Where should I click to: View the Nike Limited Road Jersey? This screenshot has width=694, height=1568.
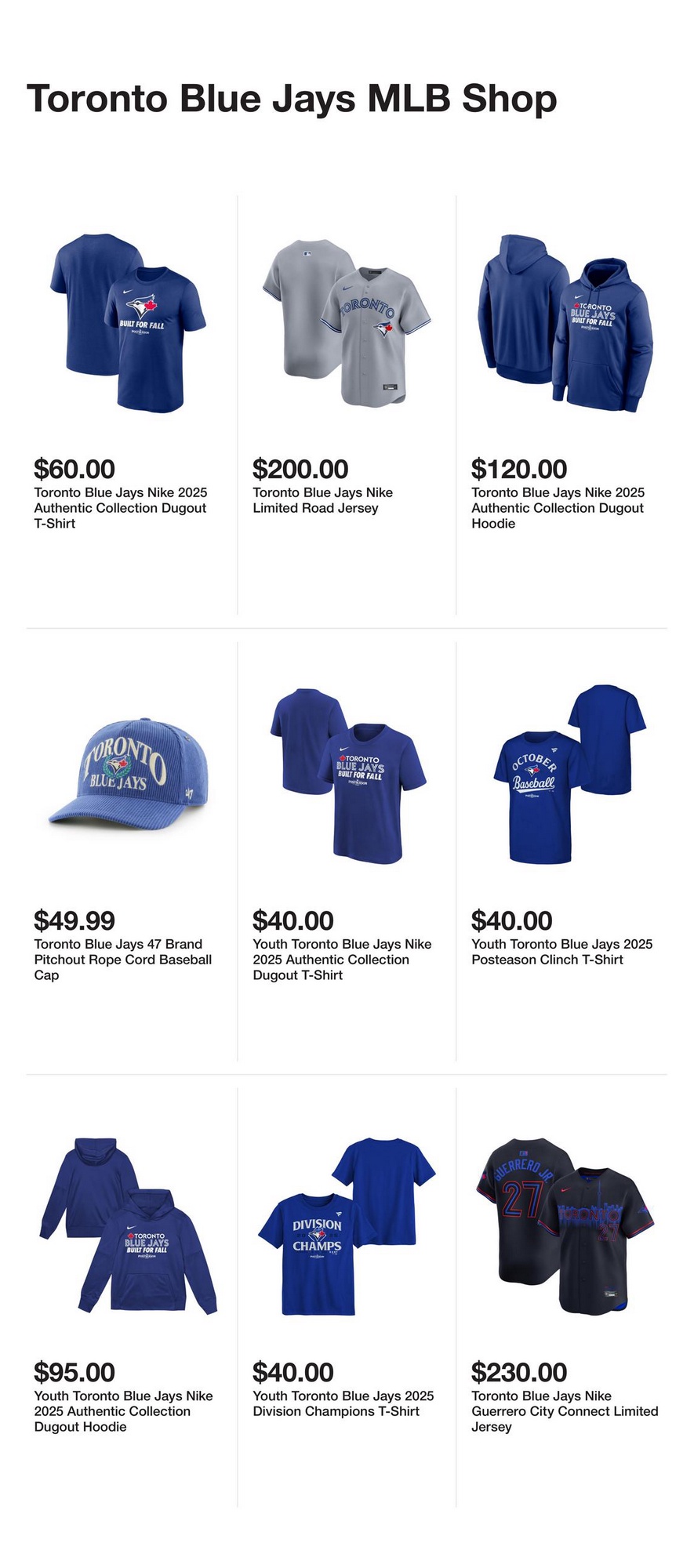click(347, 323)
